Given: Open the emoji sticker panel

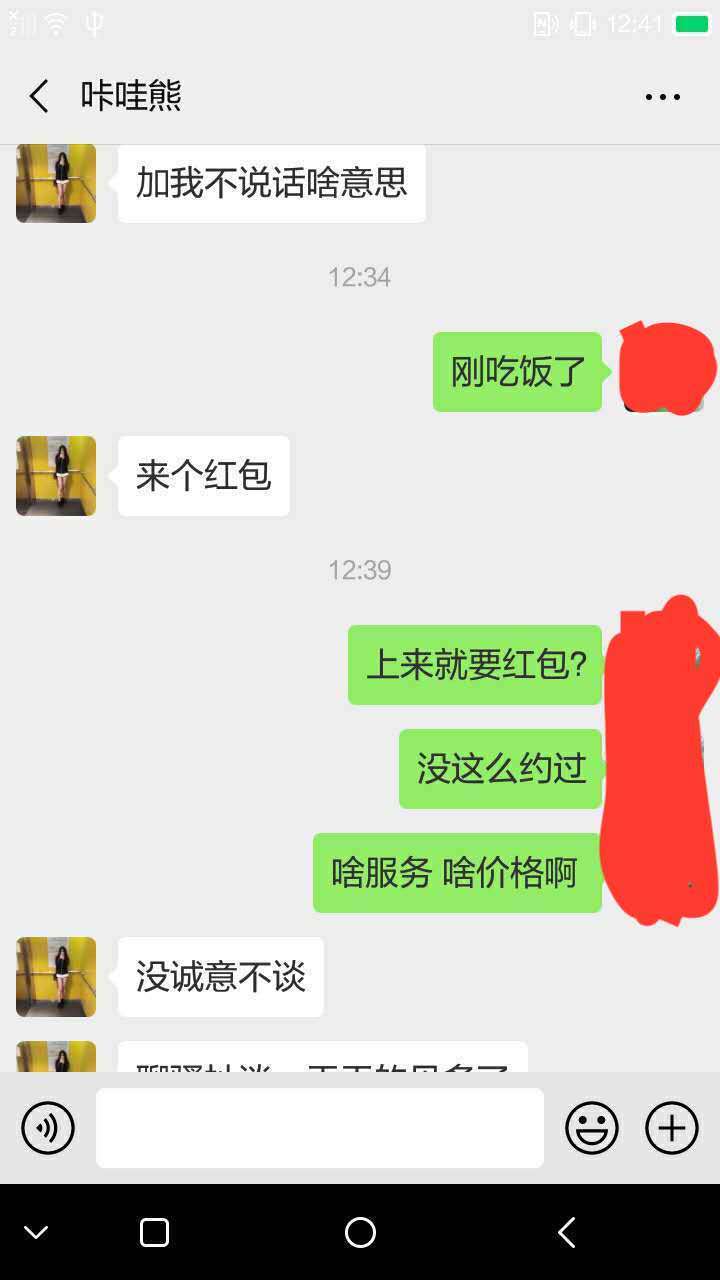Looking at the screenshot, I should pos(592,1128).
